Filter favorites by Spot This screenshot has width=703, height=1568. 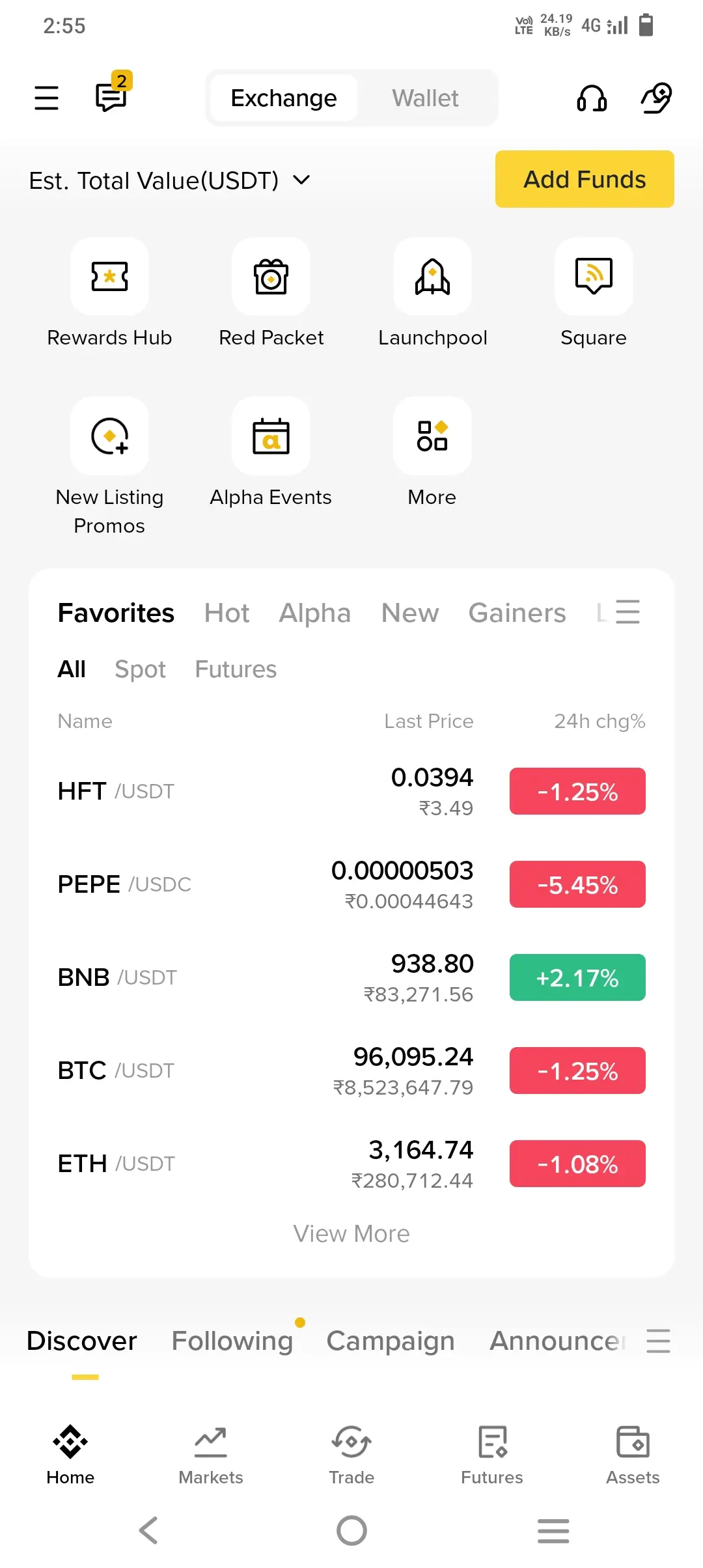[x=140, y=669]
